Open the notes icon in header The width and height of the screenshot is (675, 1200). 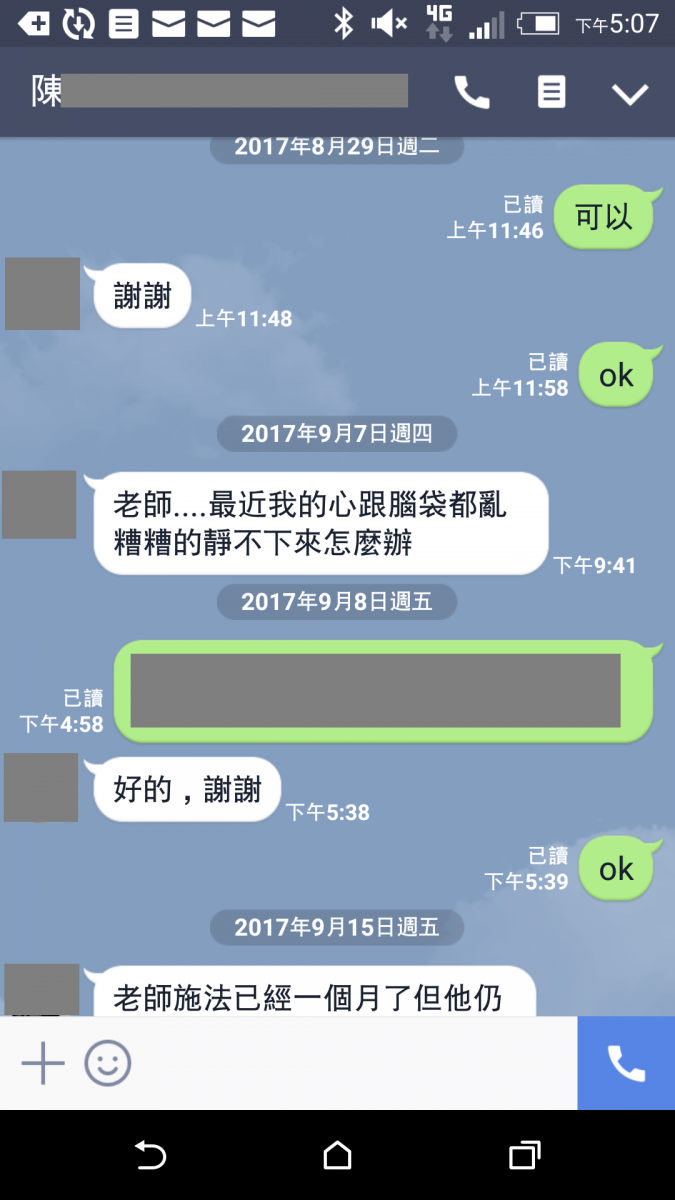(x=551, y=93)
